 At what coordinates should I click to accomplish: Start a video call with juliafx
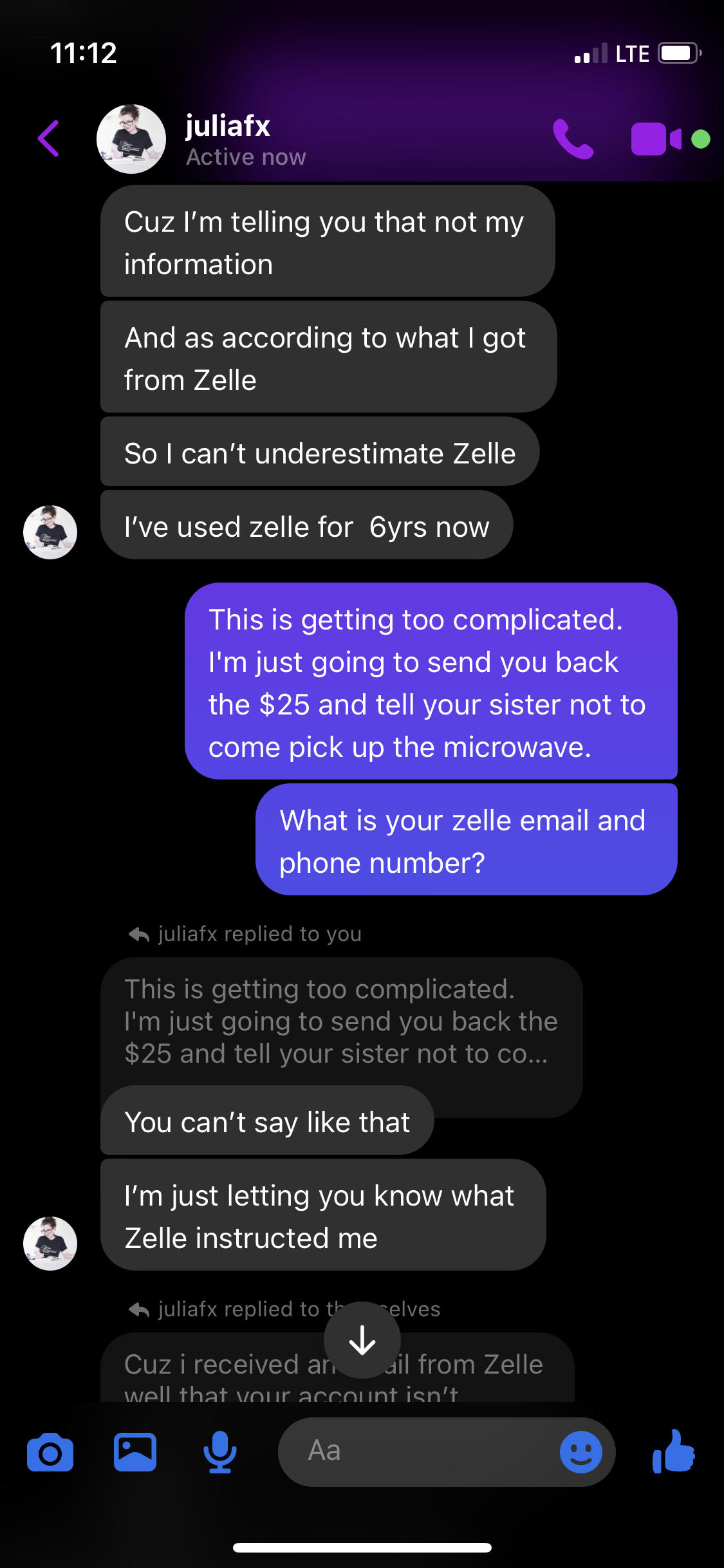(x=652, y=139)
